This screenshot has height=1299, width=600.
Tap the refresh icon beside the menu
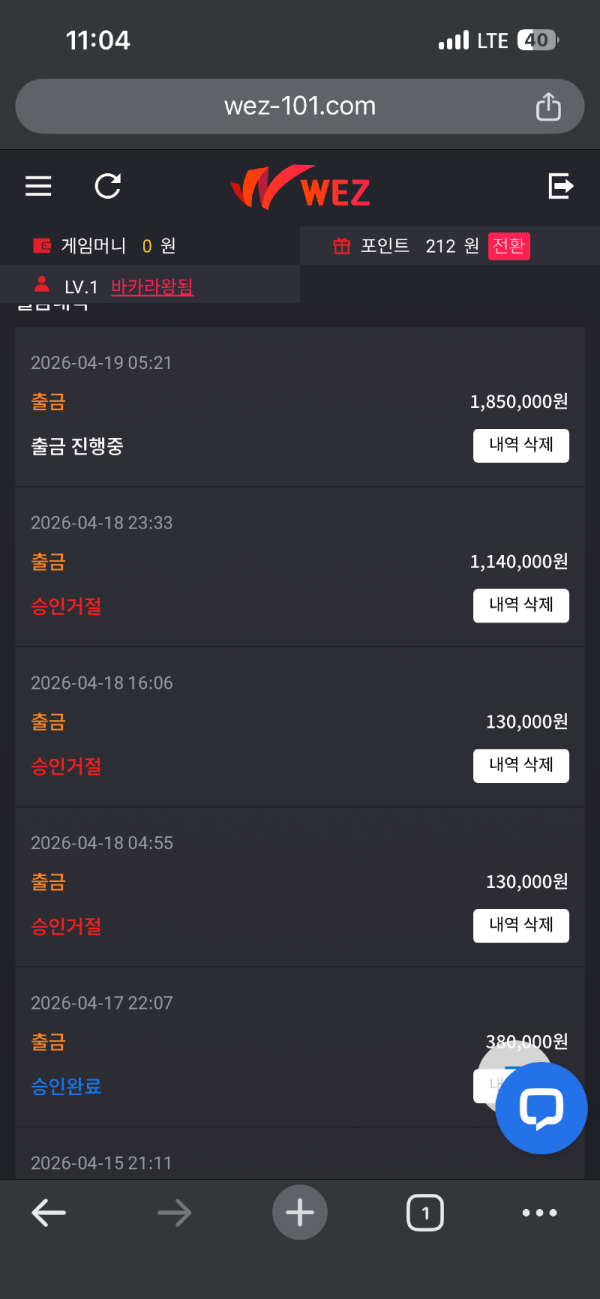click(108, 186)
